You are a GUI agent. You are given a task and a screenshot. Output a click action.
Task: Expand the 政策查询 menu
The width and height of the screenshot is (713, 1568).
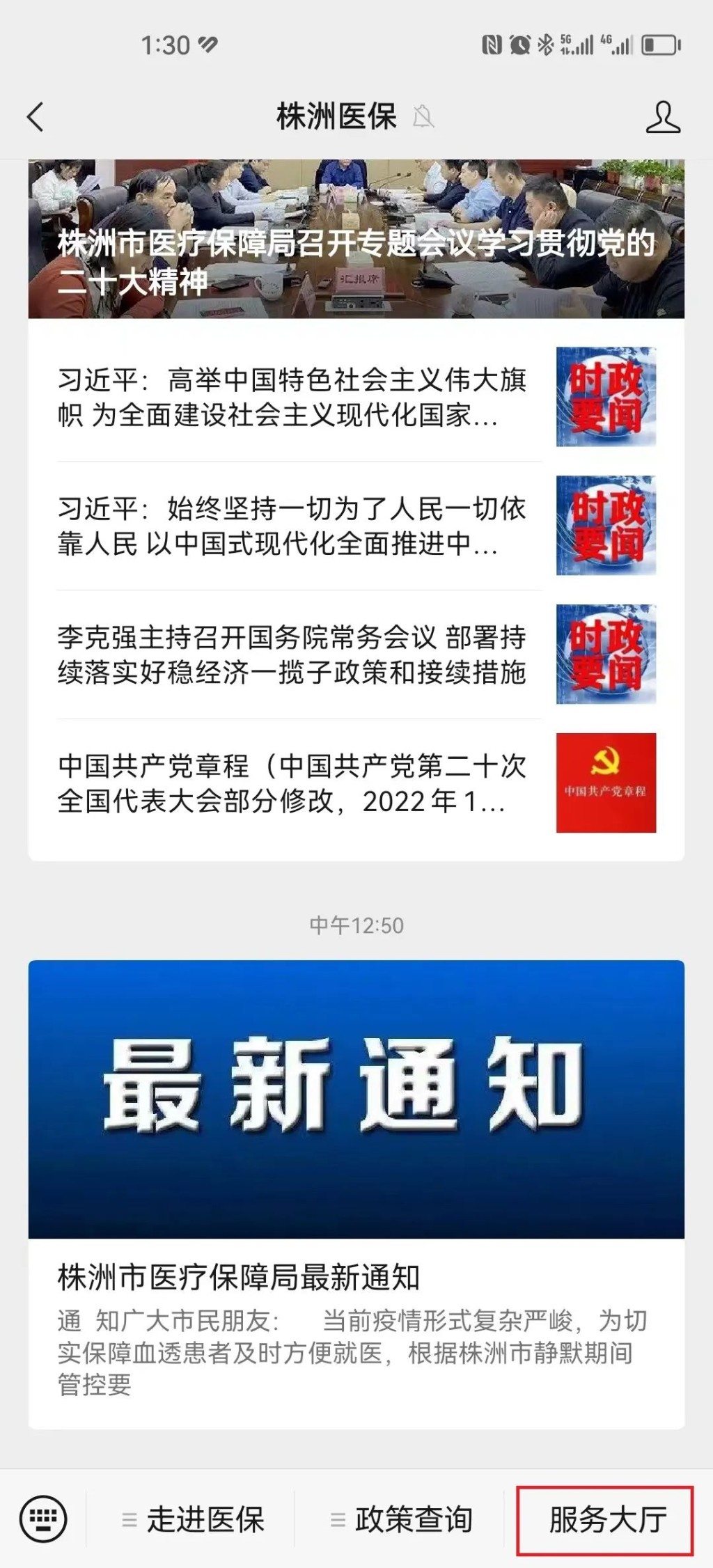(x=402, y=1520)
